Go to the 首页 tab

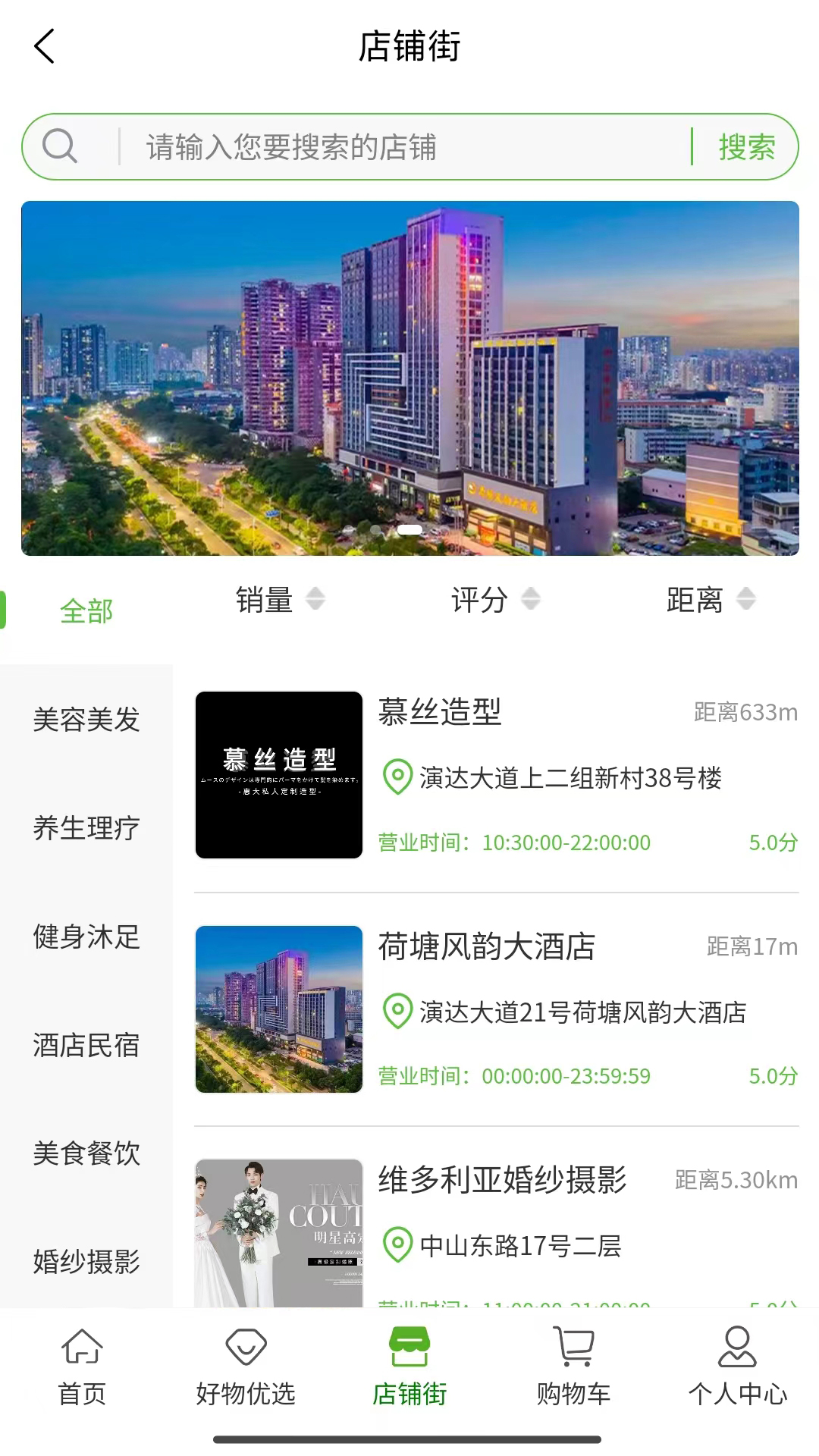(82, 1366)
